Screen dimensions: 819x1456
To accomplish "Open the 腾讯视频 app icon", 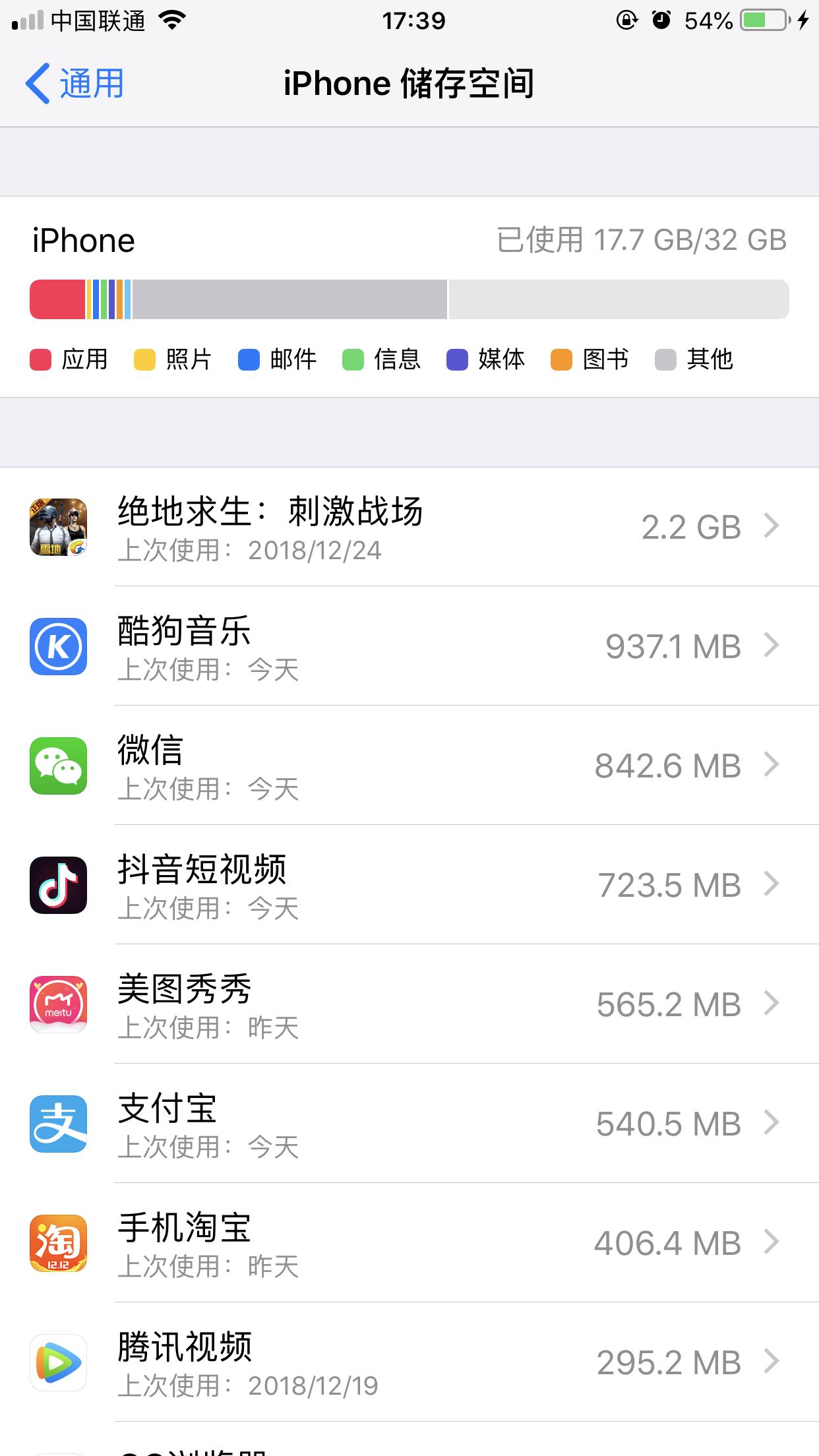I will (x=59, y=1363).
